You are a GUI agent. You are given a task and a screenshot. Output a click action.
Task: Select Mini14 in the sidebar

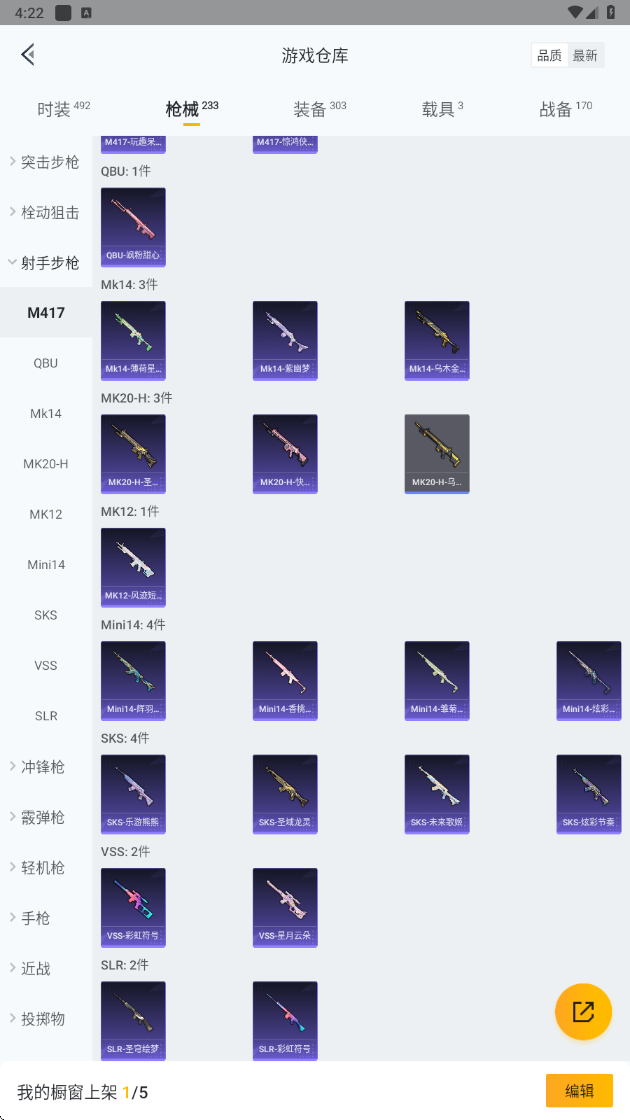[x=46, y=565]
